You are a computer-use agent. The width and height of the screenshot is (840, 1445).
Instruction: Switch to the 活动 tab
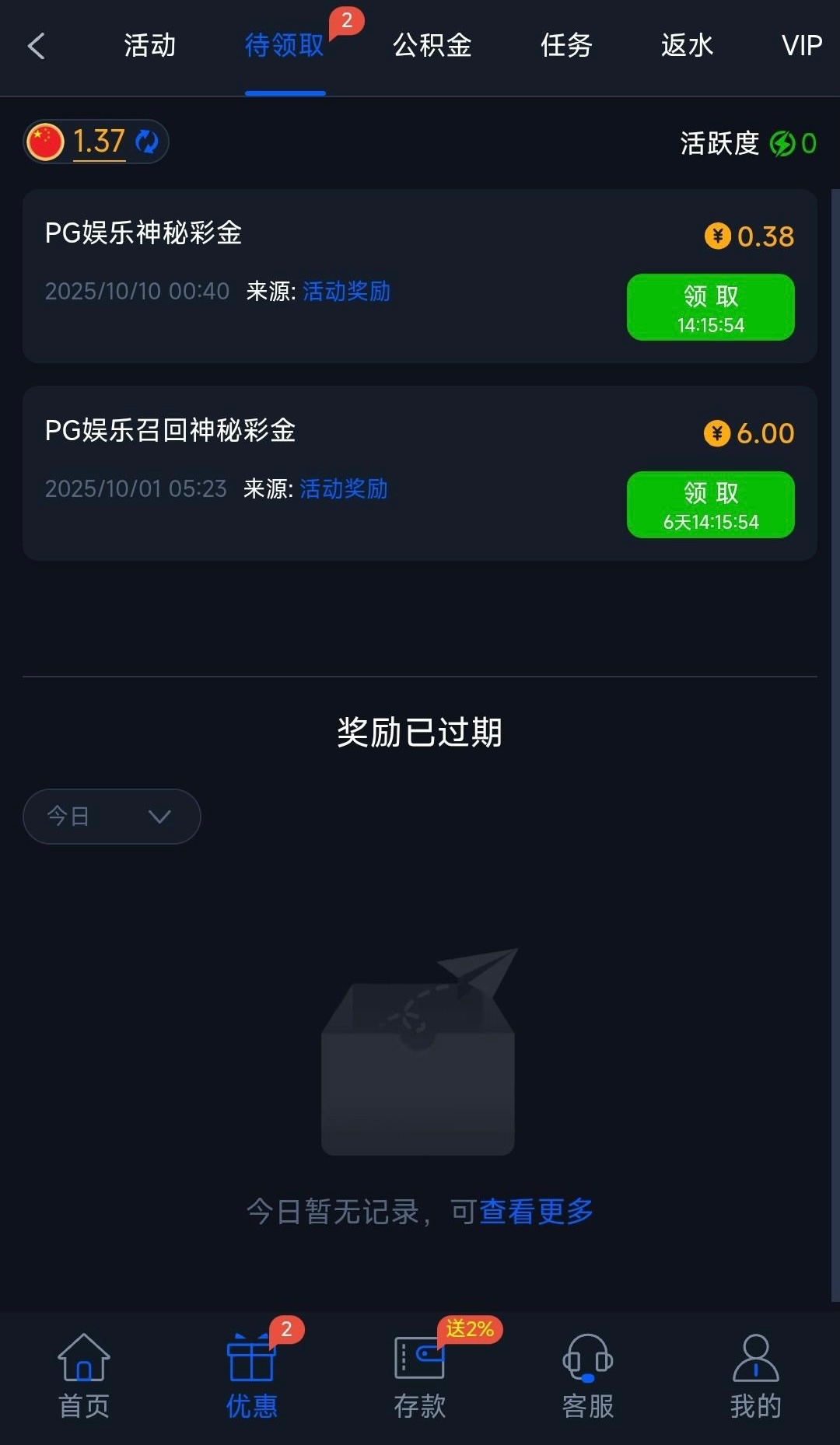coord(150,46)
